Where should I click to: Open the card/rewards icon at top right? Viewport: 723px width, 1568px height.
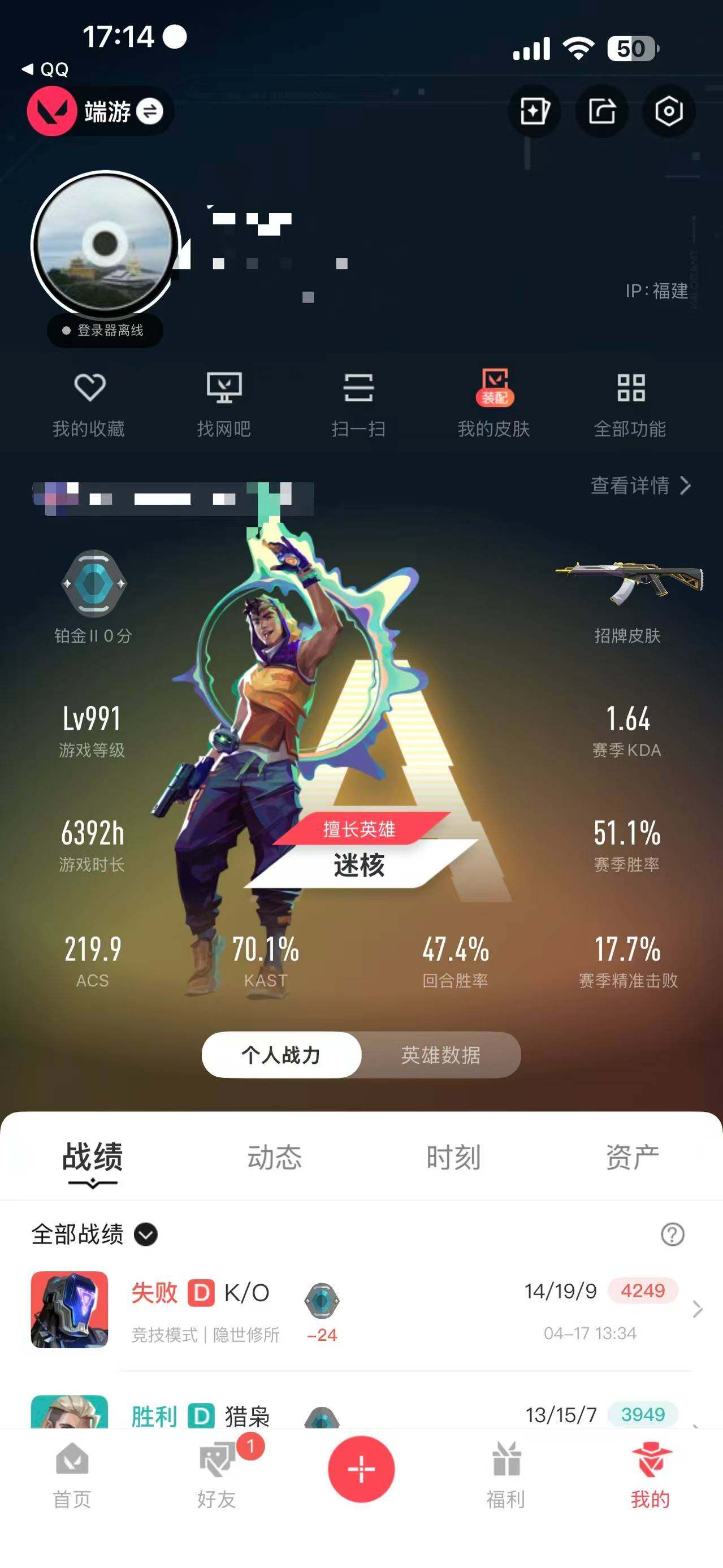pyautogui.click(x=535, y=111)
